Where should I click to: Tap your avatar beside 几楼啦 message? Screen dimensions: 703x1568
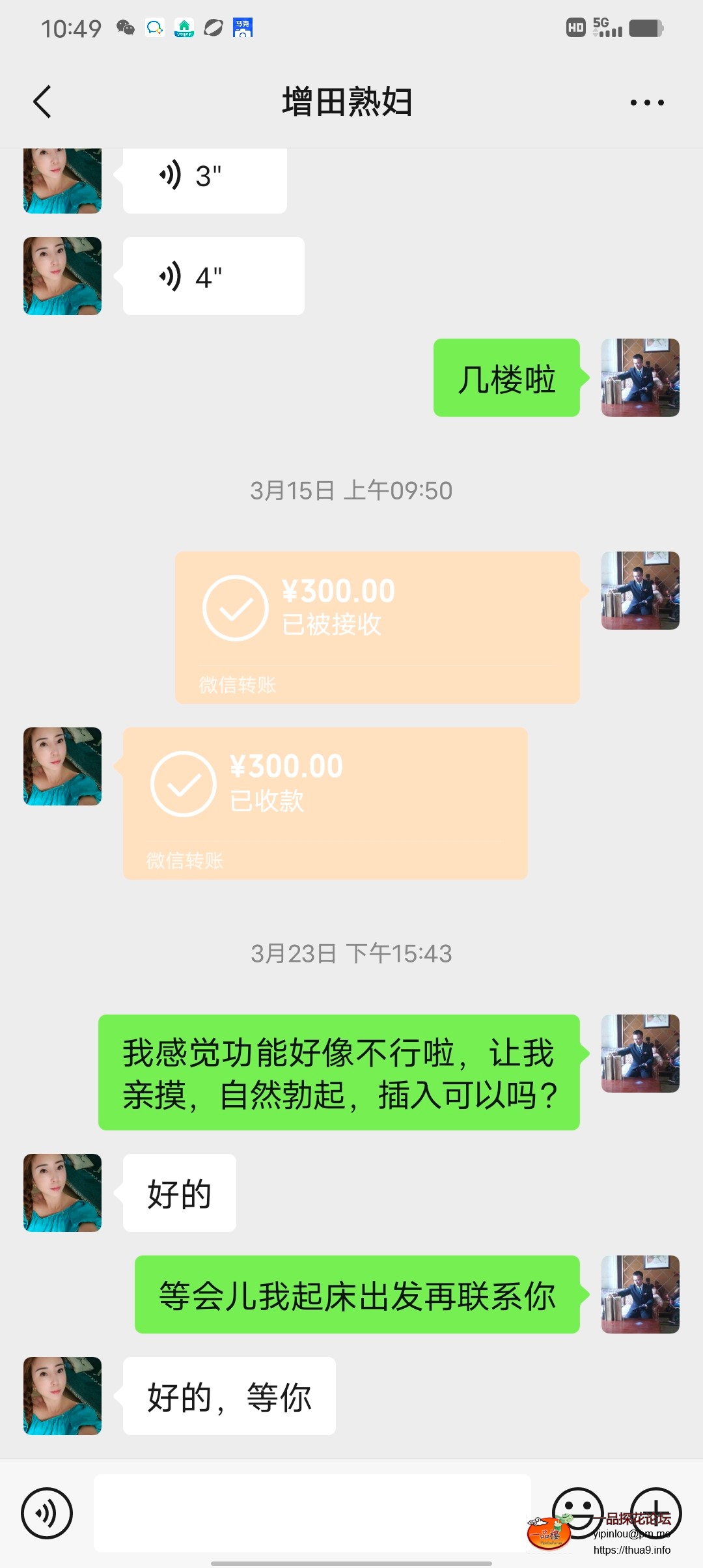click(639, 379)
